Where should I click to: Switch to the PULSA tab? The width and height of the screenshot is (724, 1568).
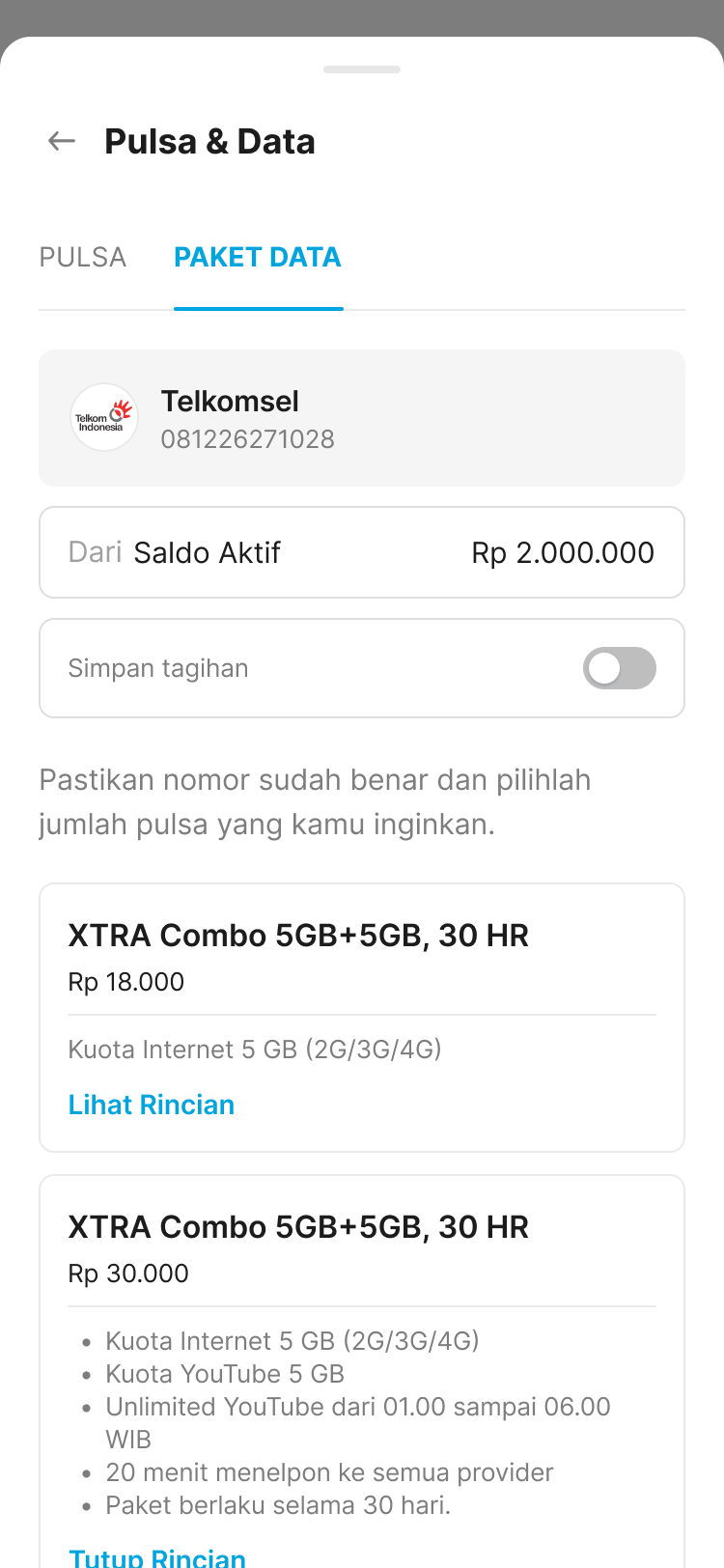click(x=82, y=257)
